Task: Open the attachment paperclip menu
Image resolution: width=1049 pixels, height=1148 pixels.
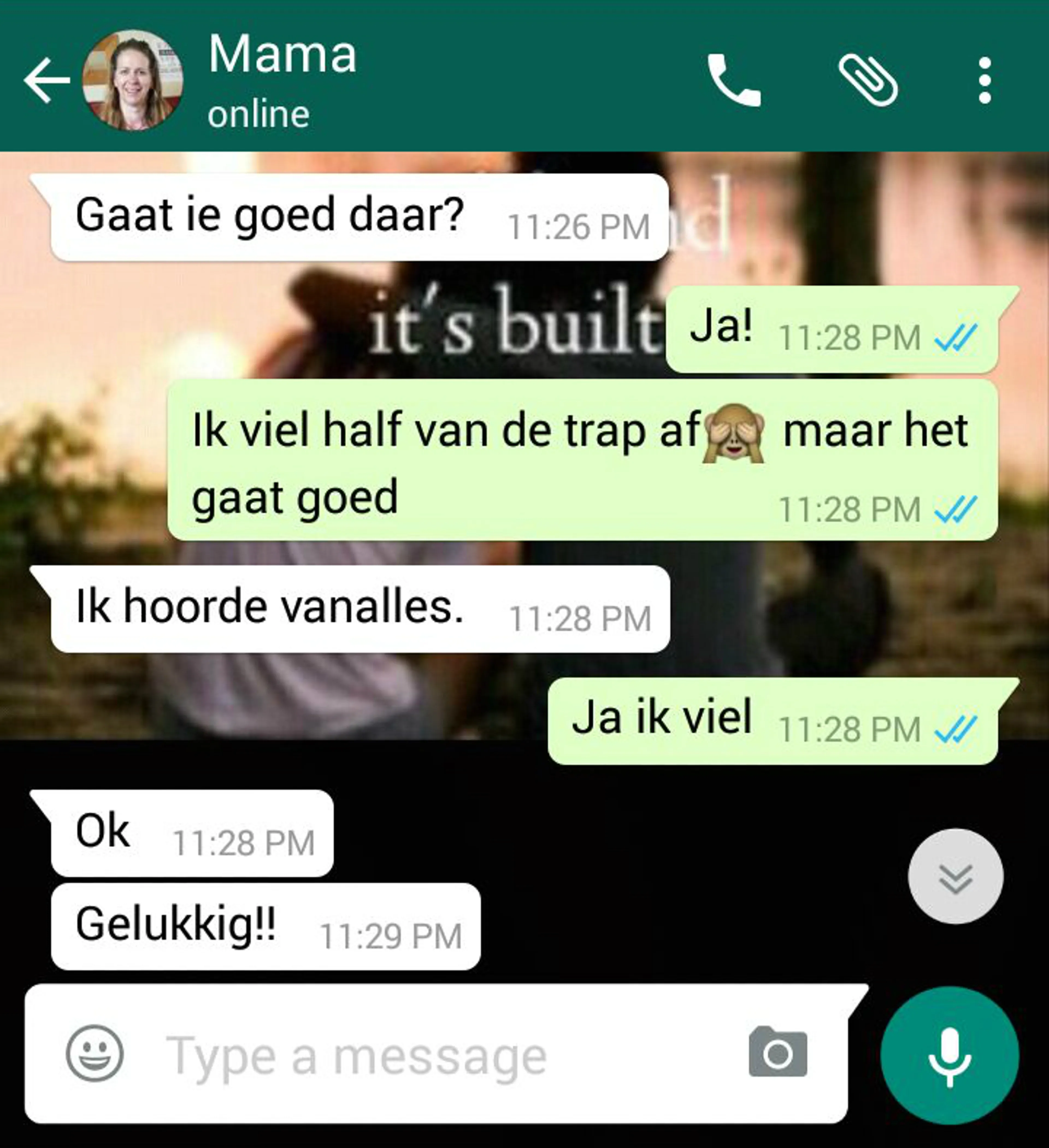Action: [x=867, y=81]
